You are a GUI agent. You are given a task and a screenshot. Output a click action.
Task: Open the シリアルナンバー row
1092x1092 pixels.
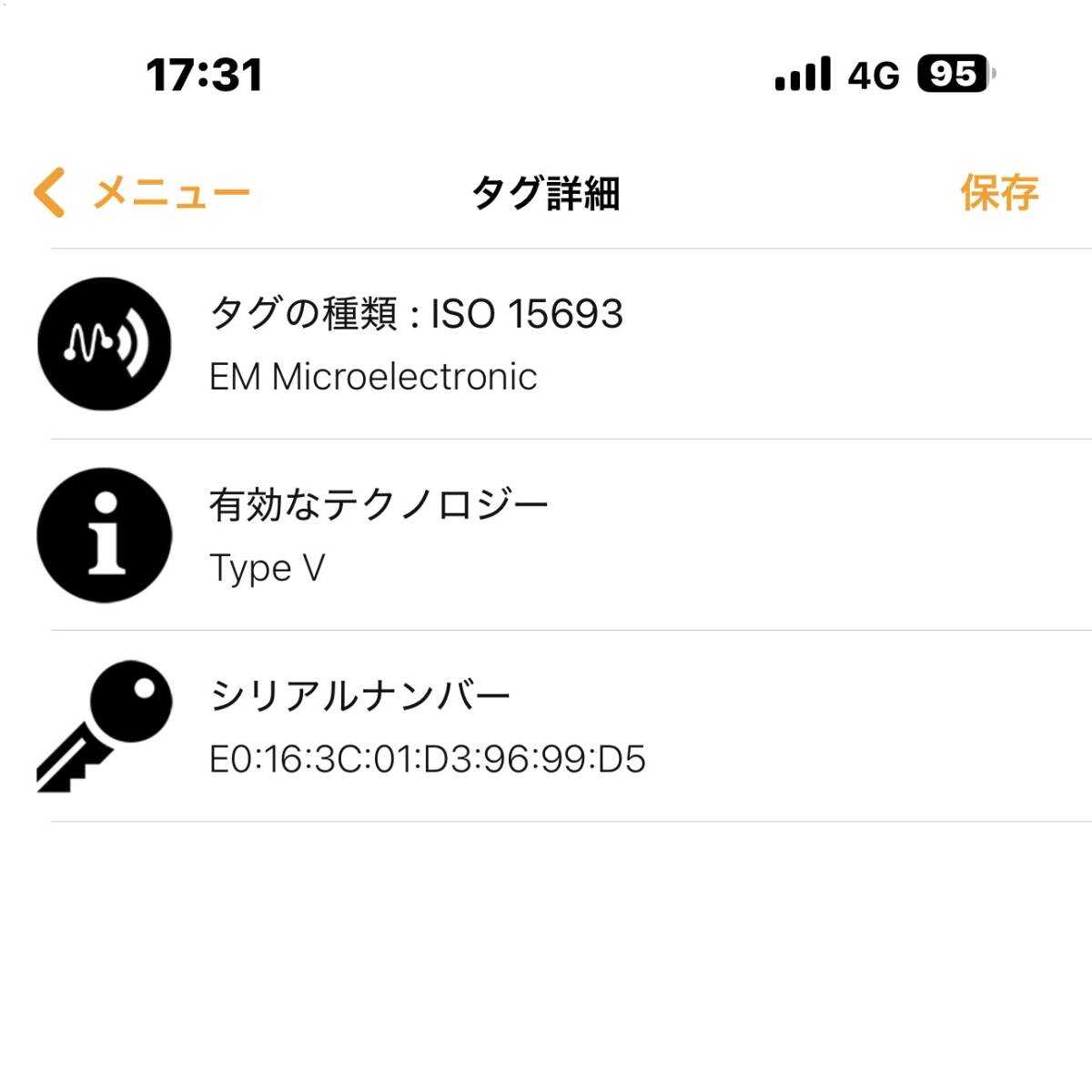(x=546, y=726)
